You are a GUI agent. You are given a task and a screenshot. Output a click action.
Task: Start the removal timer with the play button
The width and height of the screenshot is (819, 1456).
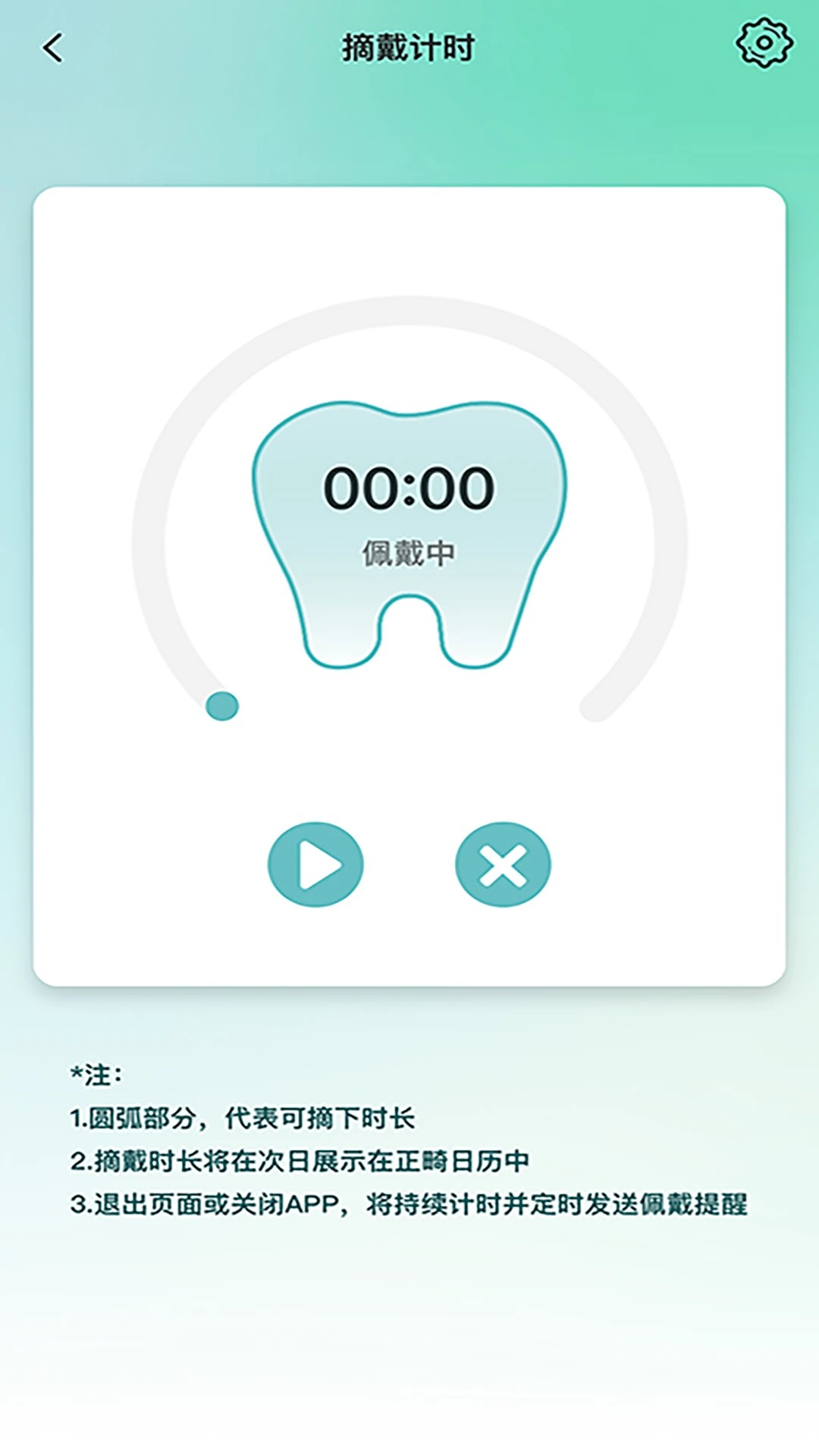pos(315,864)
